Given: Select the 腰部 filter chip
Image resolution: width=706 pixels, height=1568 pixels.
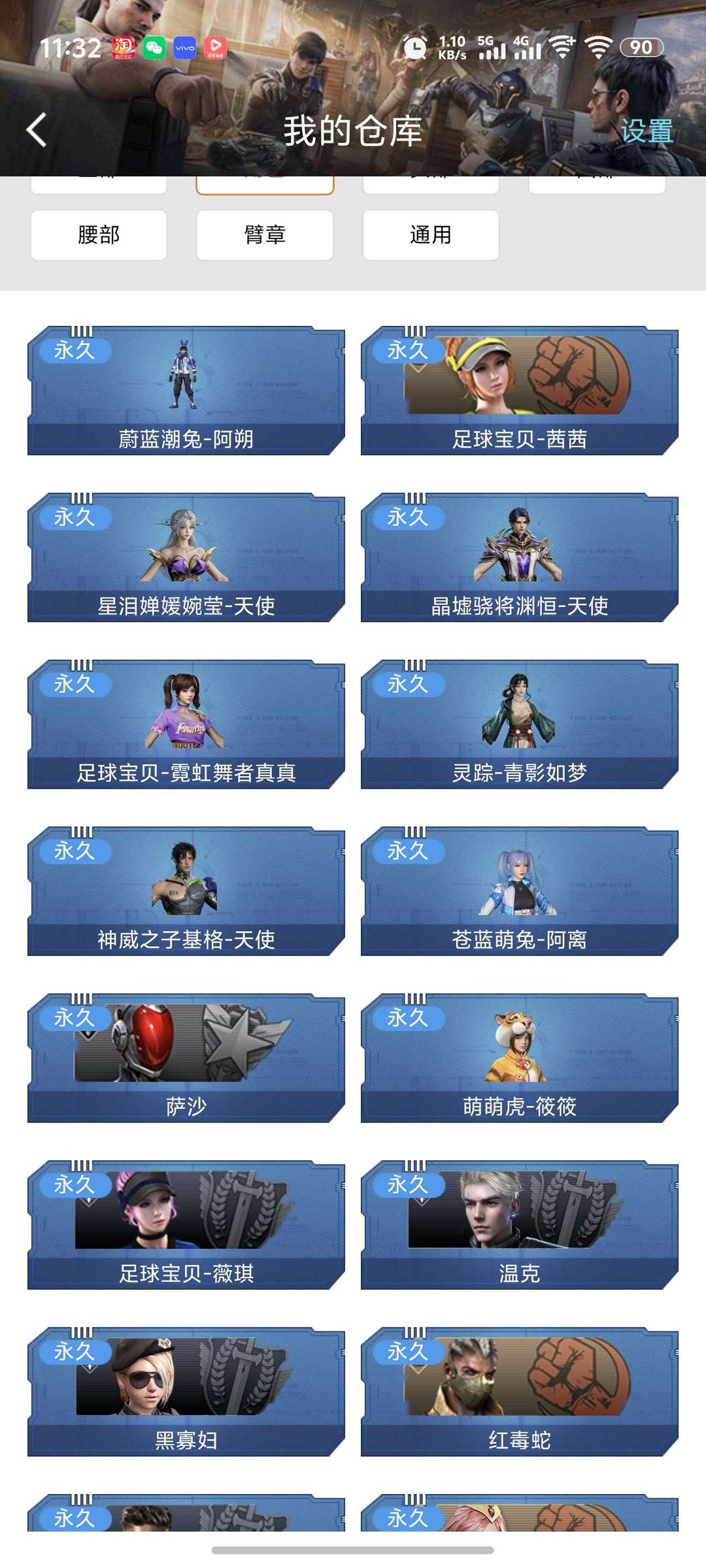Looking at the screenshot, I should pyautogui.click(x=99, y=235).
